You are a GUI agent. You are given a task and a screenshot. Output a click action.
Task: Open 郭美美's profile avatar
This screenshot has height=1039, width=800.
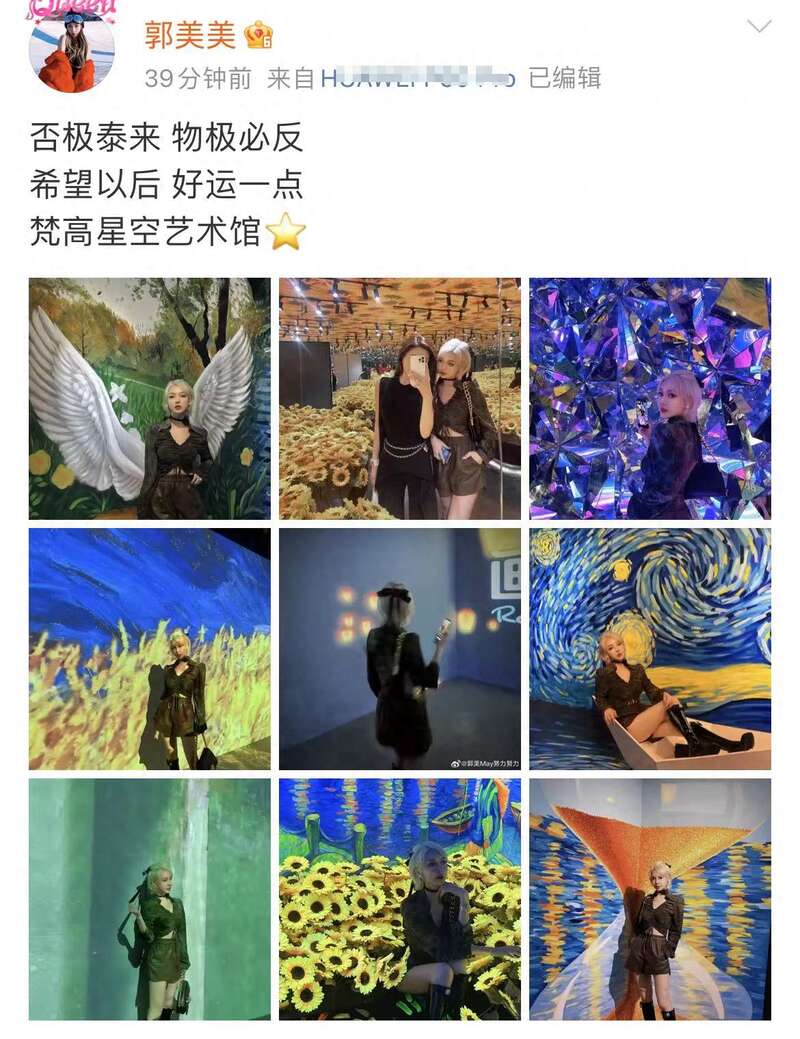click(71, 50)
